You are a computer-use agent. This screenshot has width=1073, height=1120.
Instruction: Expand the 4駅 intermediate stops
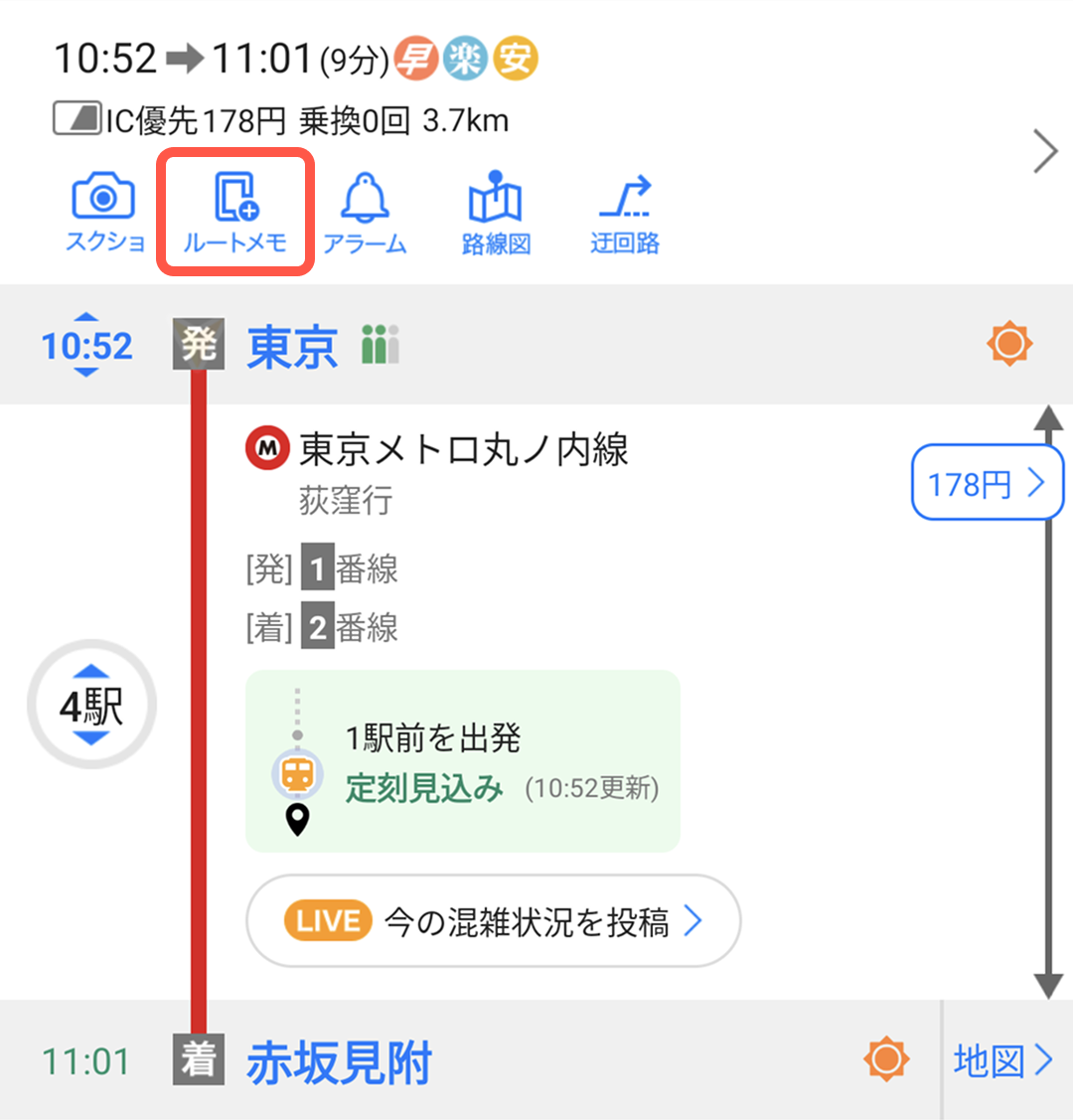point(90,707)
